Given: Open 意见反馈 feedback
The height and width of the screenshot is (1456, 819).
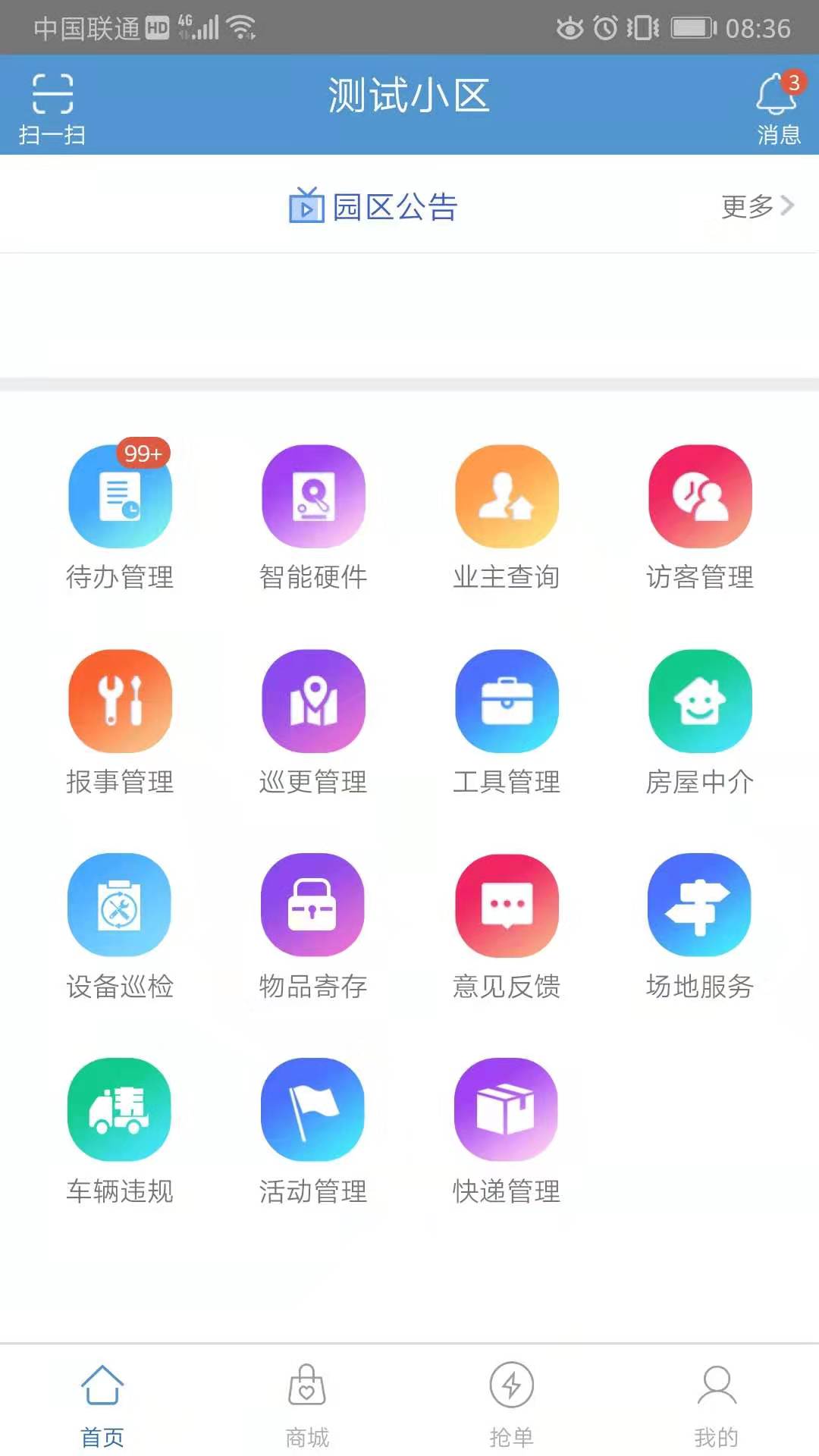Looking at the screenshot, I should point(506,905).
